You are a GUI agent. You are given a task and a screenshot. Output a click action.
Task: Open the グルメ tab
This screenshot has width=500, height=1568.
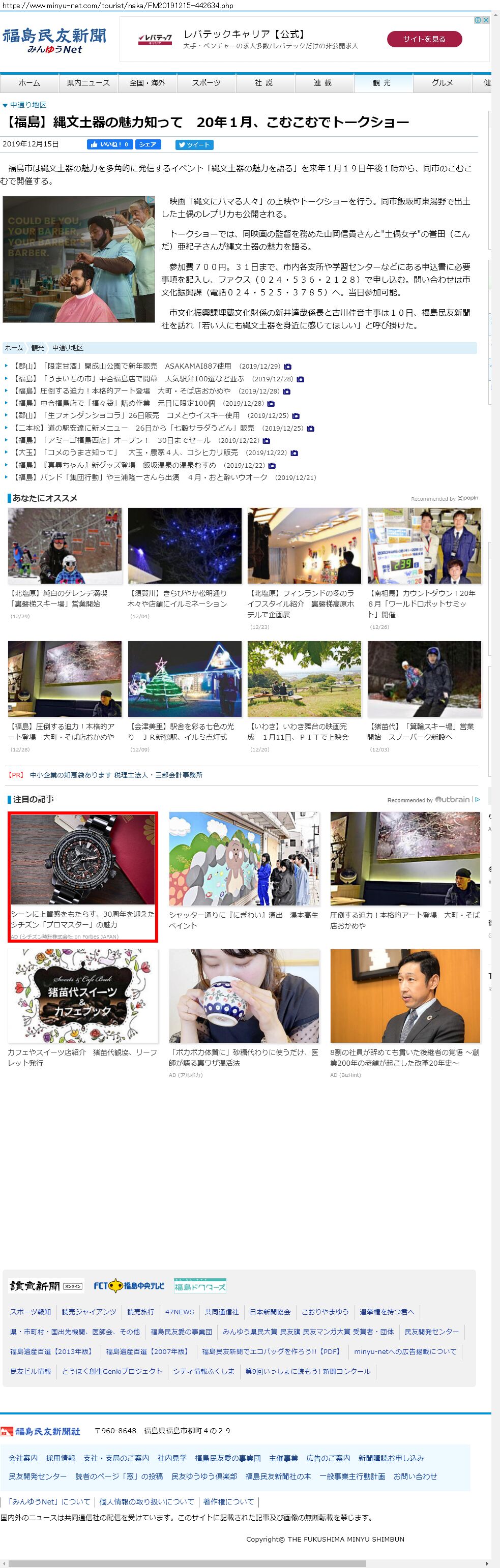pos(442,83)
